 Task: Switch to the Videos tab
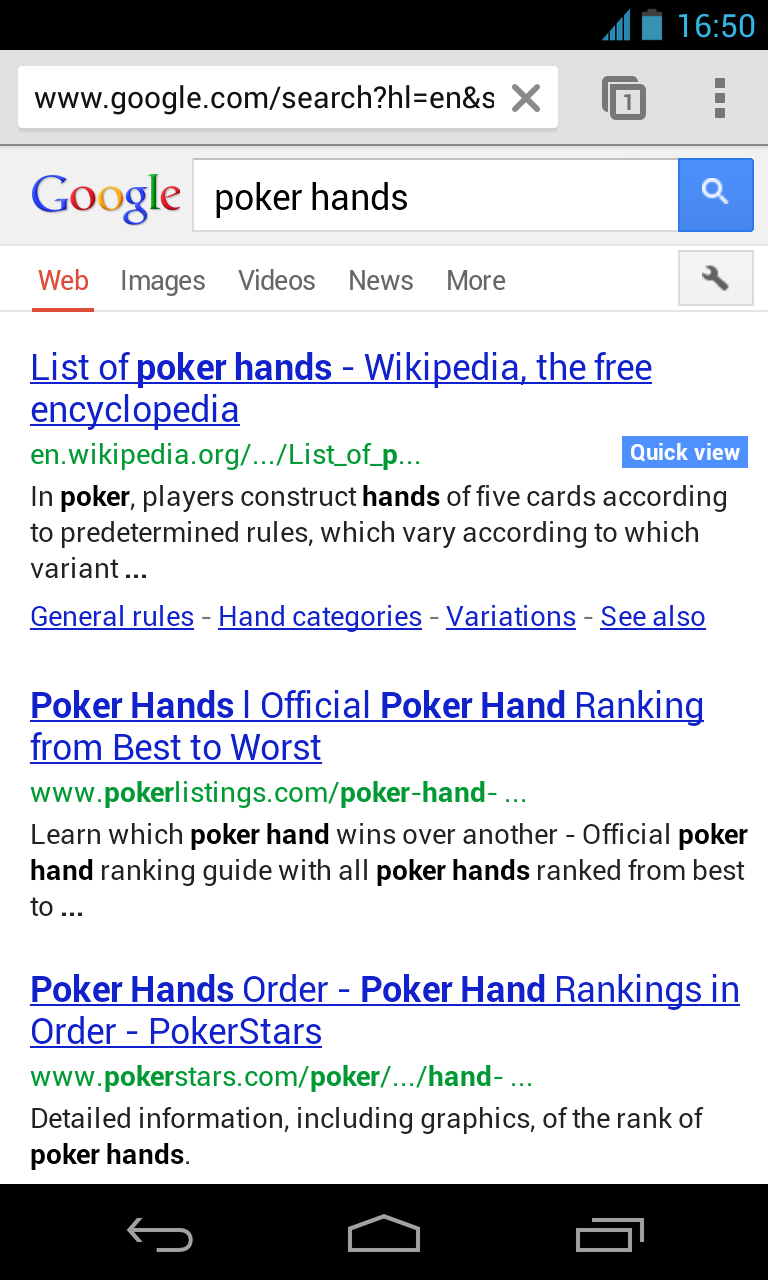[x=276, y=281]
